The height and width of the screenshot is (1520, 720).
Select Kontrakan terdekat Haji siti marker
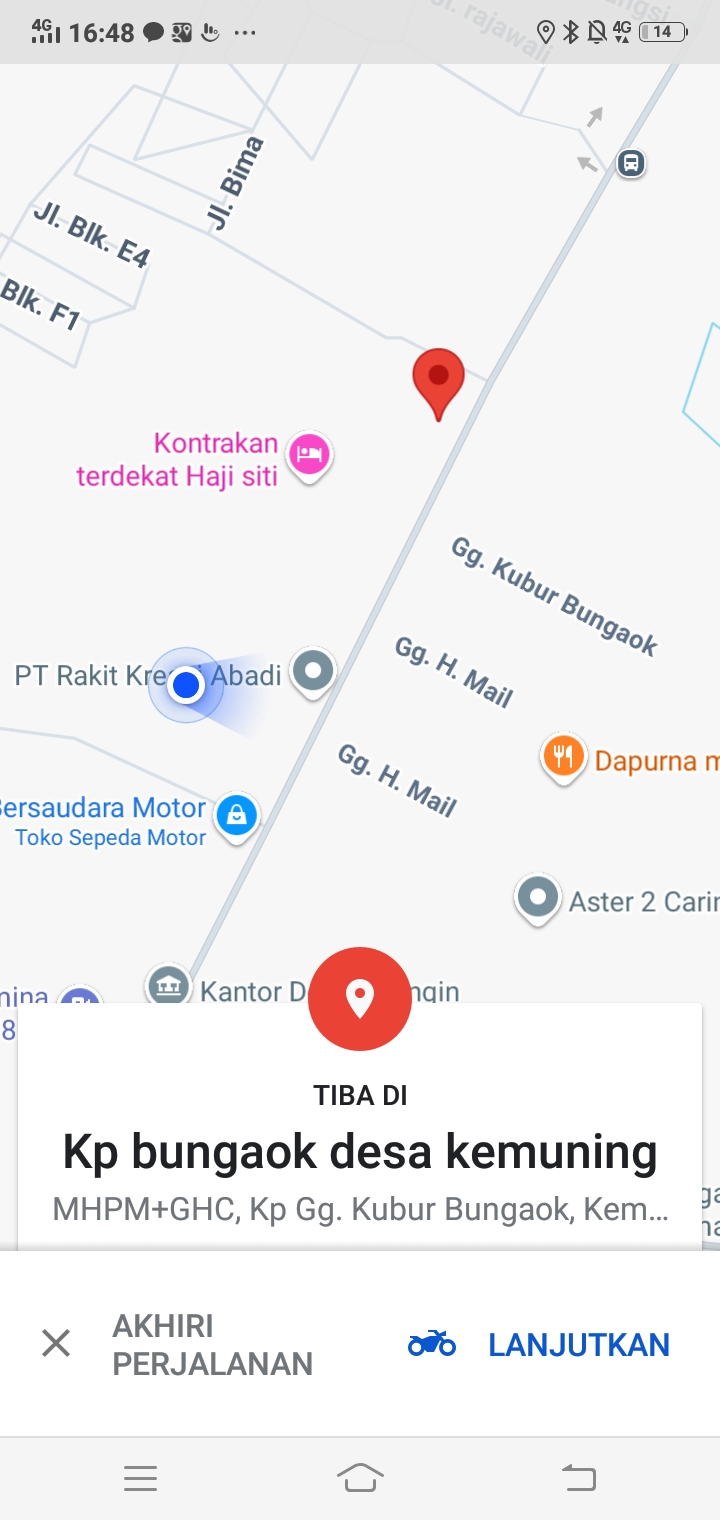310,456
